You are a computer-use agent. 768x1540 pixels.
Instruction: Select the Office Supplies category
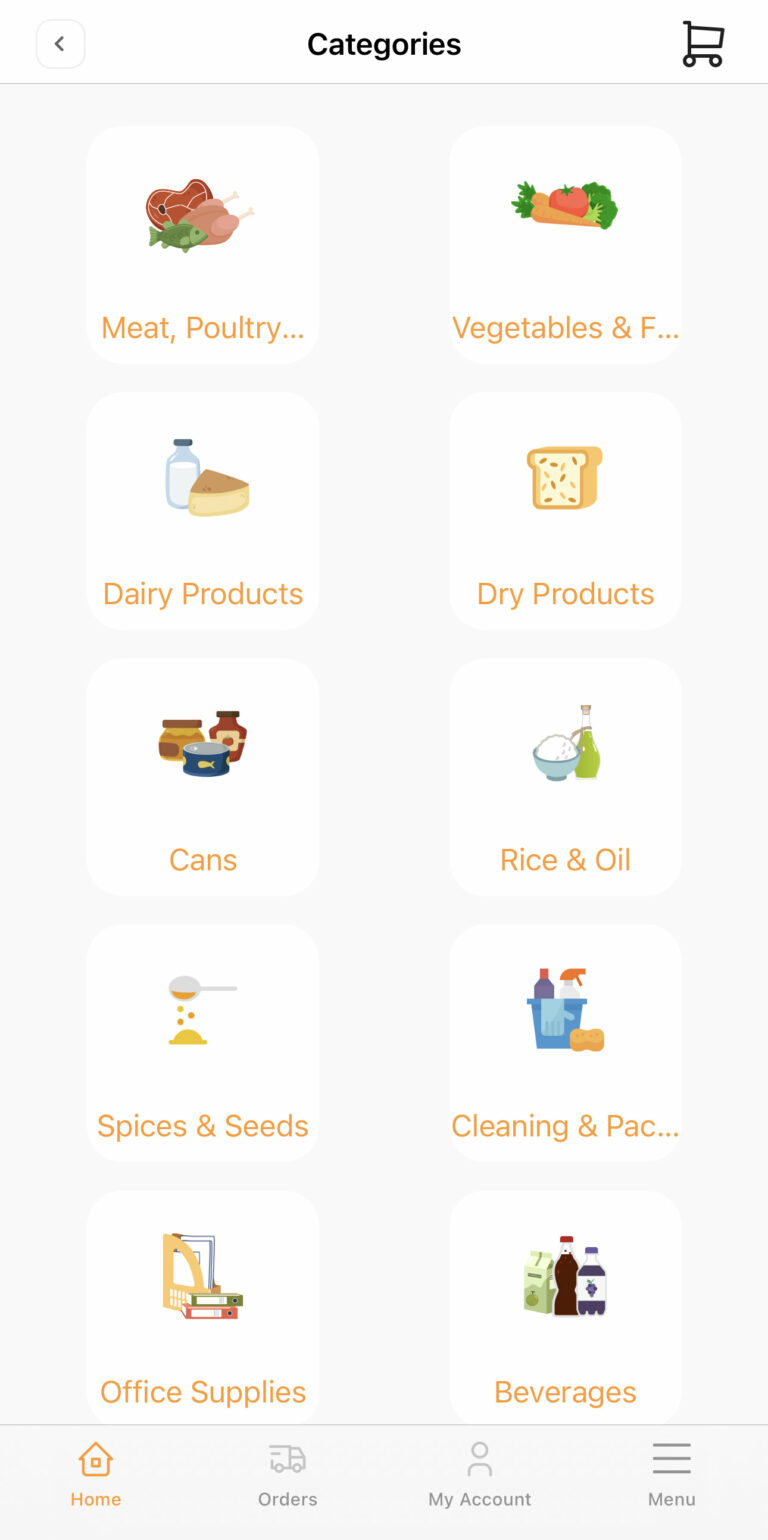point(203,1307)
